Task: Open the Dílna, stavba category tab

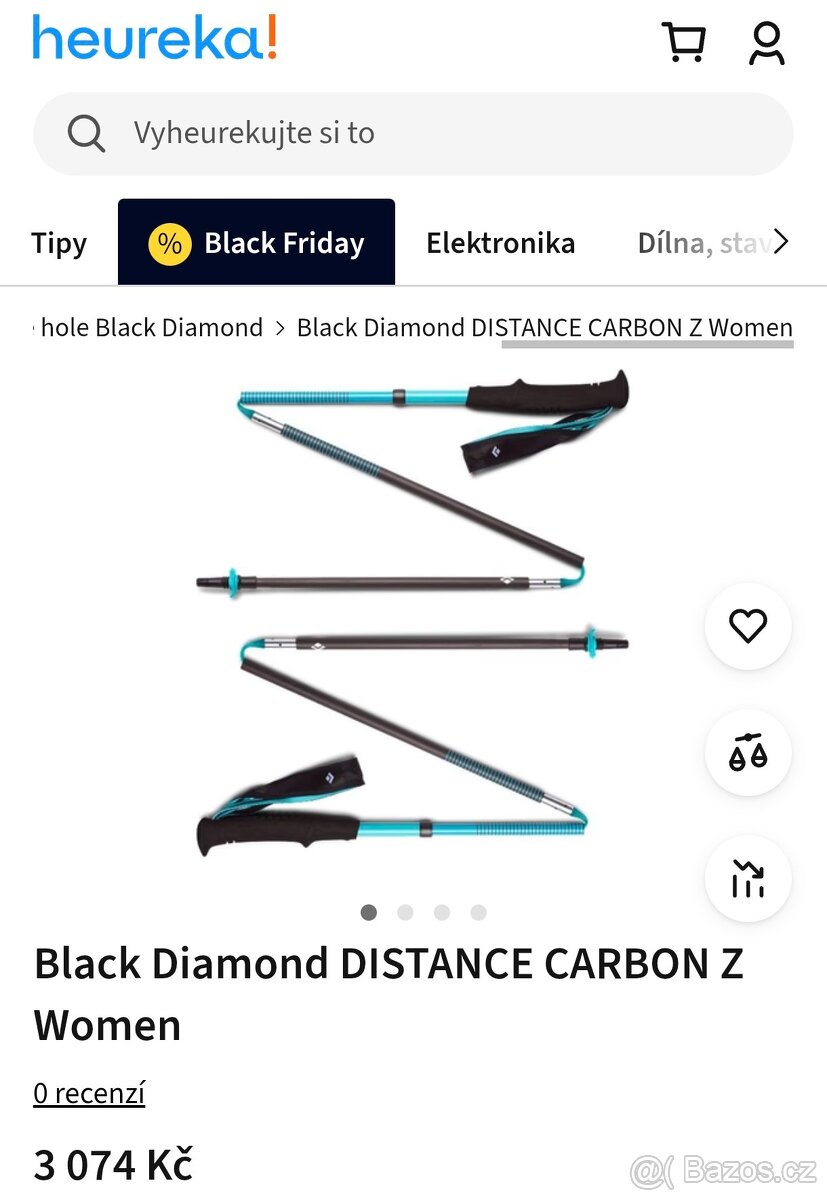Action: point(700,243)
